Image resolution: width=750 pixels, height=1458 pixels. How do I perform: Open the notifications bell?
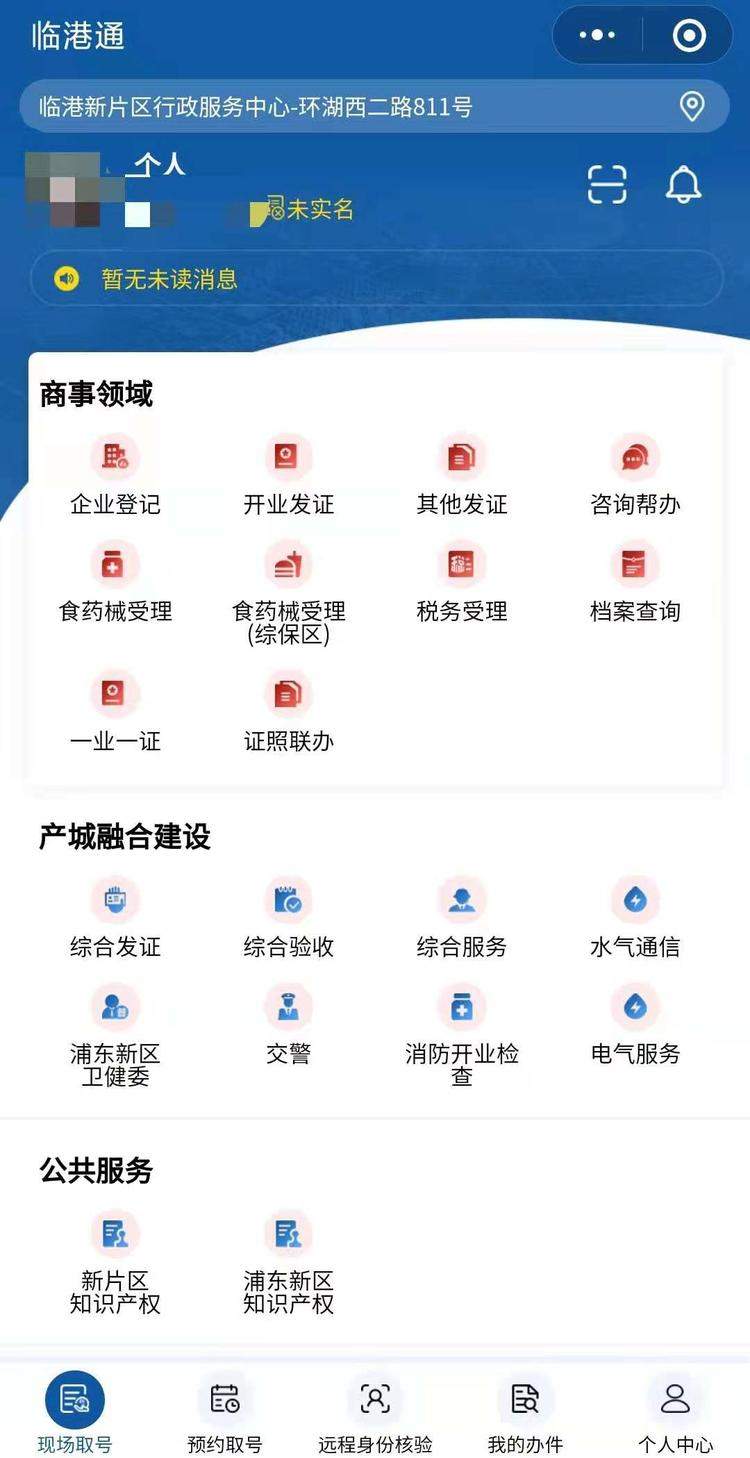click(x=684, y=185)
